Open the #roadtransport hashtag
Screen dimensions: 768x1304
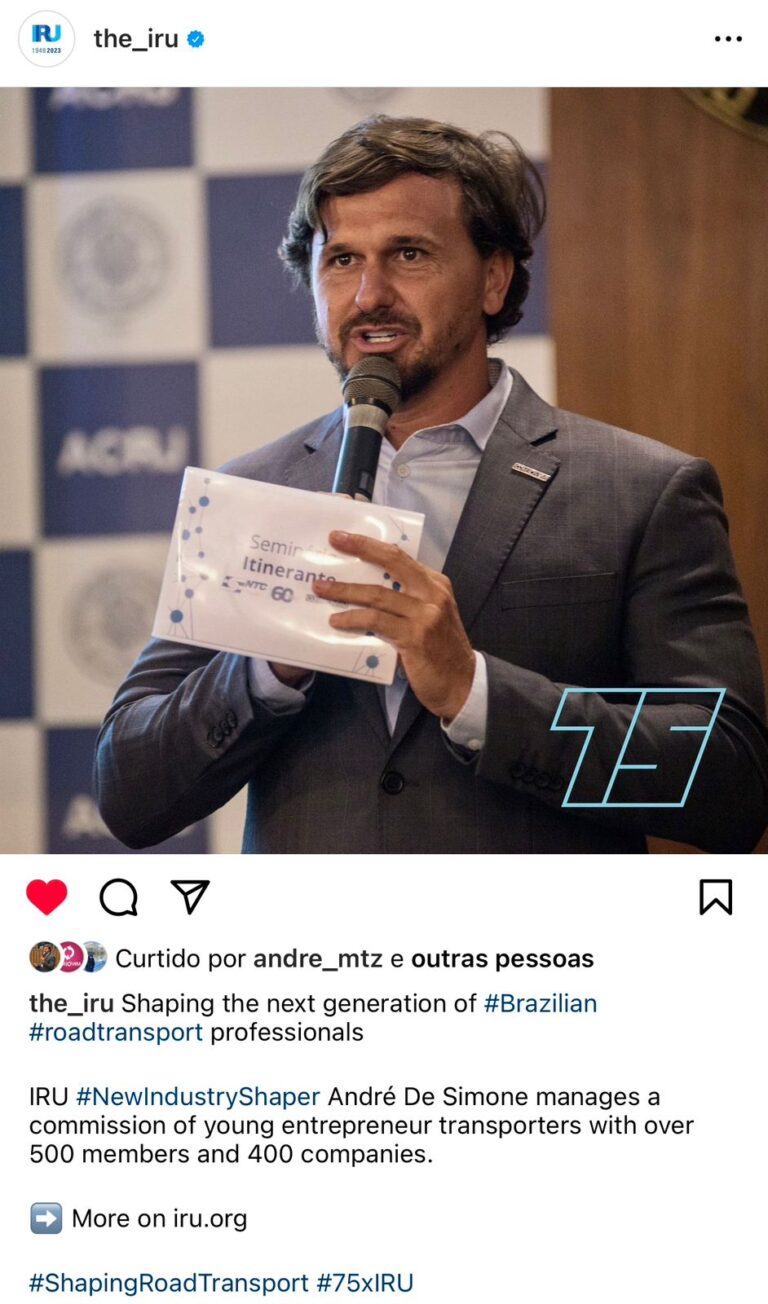point(115,1032)
